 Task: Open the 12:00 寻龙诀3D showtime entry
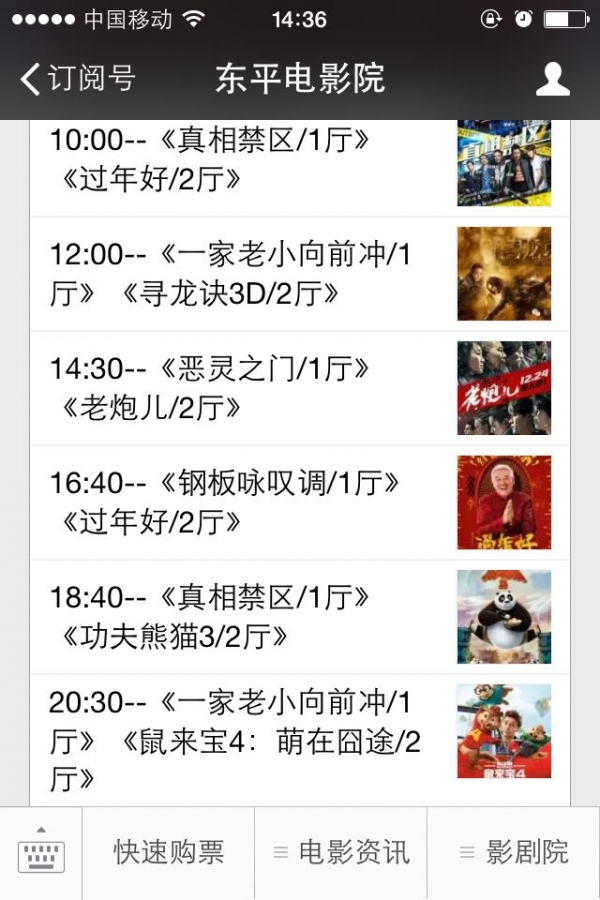click(x=250, y=274)
